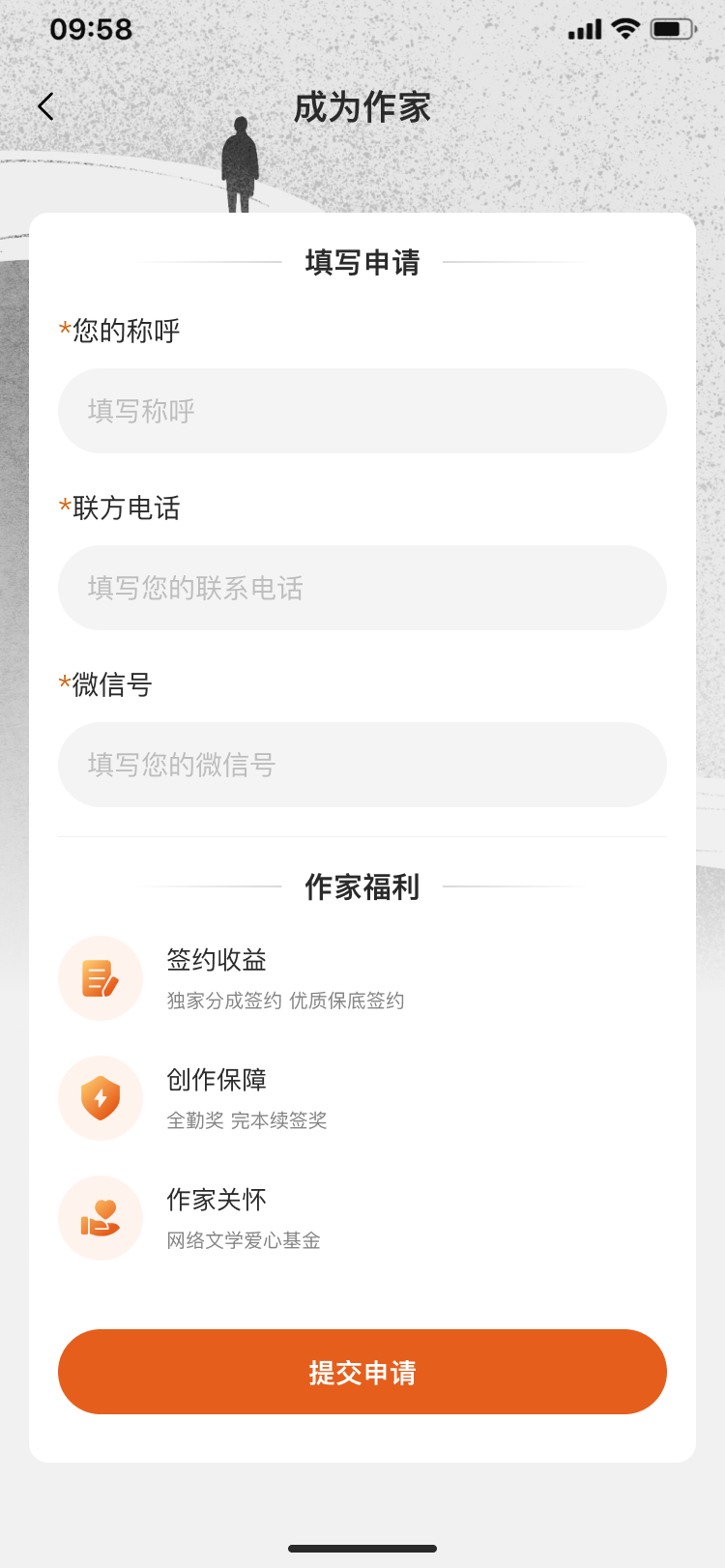Activate the 填写您的微信号 WeChat field

[x=362, y=765]
